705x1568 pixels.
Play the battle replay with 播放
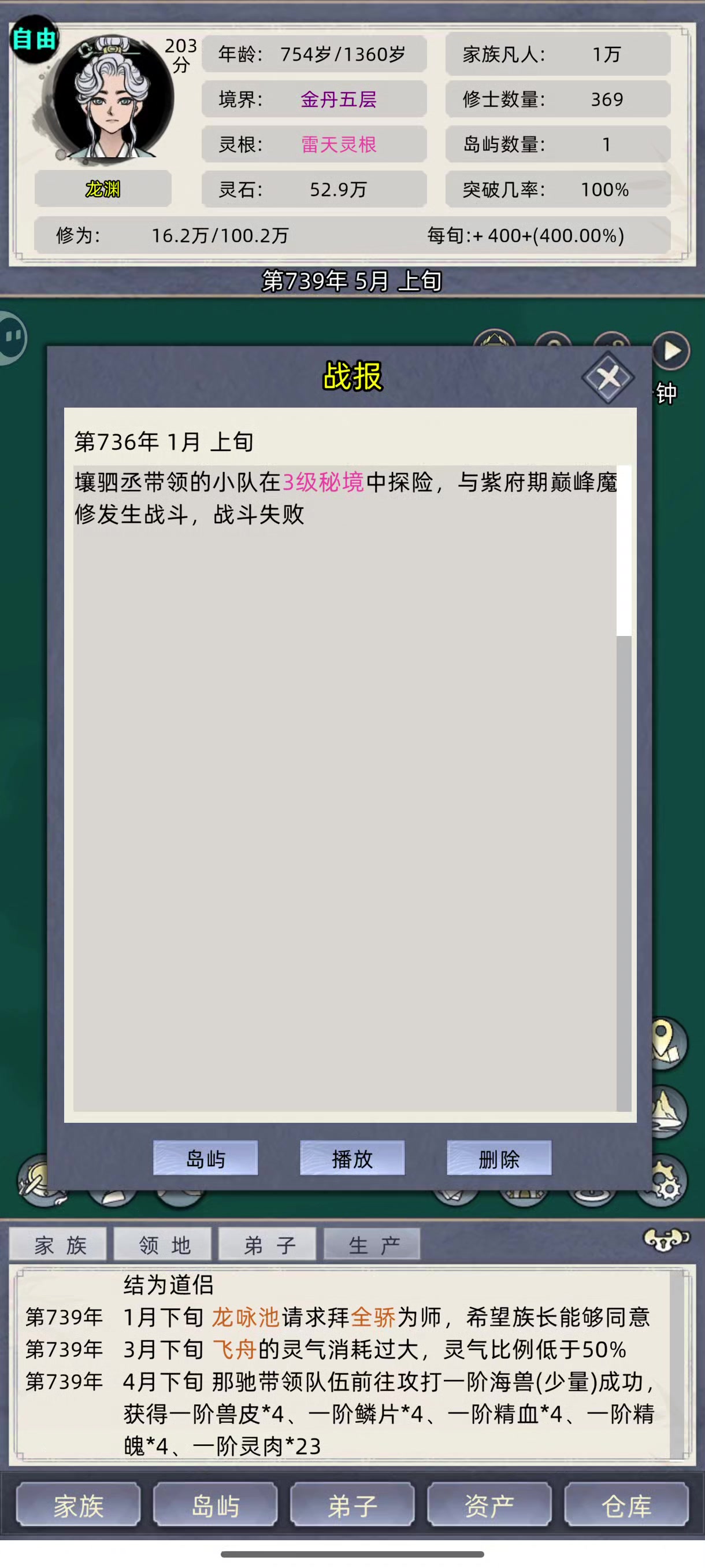pyautogui.click(x=352, y=1158)
